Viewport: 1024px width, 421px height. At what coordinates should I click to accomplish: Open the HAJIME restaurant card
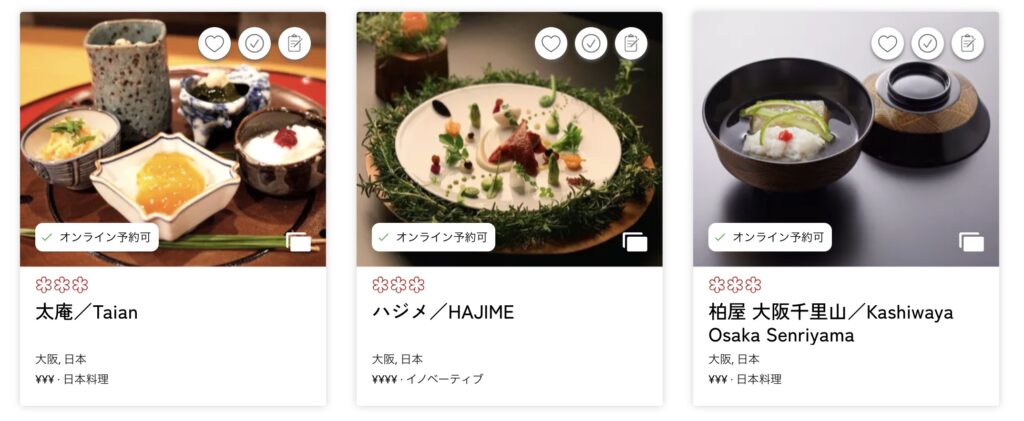[x=443, y=312]
